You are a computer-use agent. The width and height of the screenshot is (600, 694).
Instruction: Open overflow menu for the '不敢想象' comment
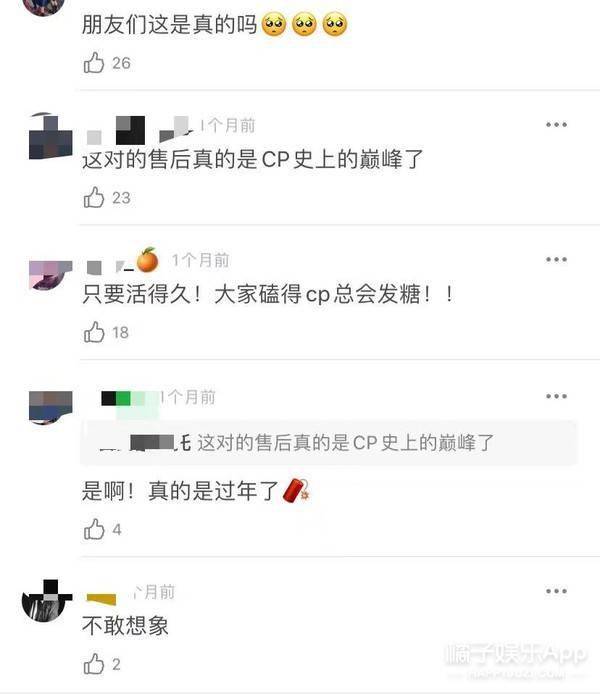556,591
